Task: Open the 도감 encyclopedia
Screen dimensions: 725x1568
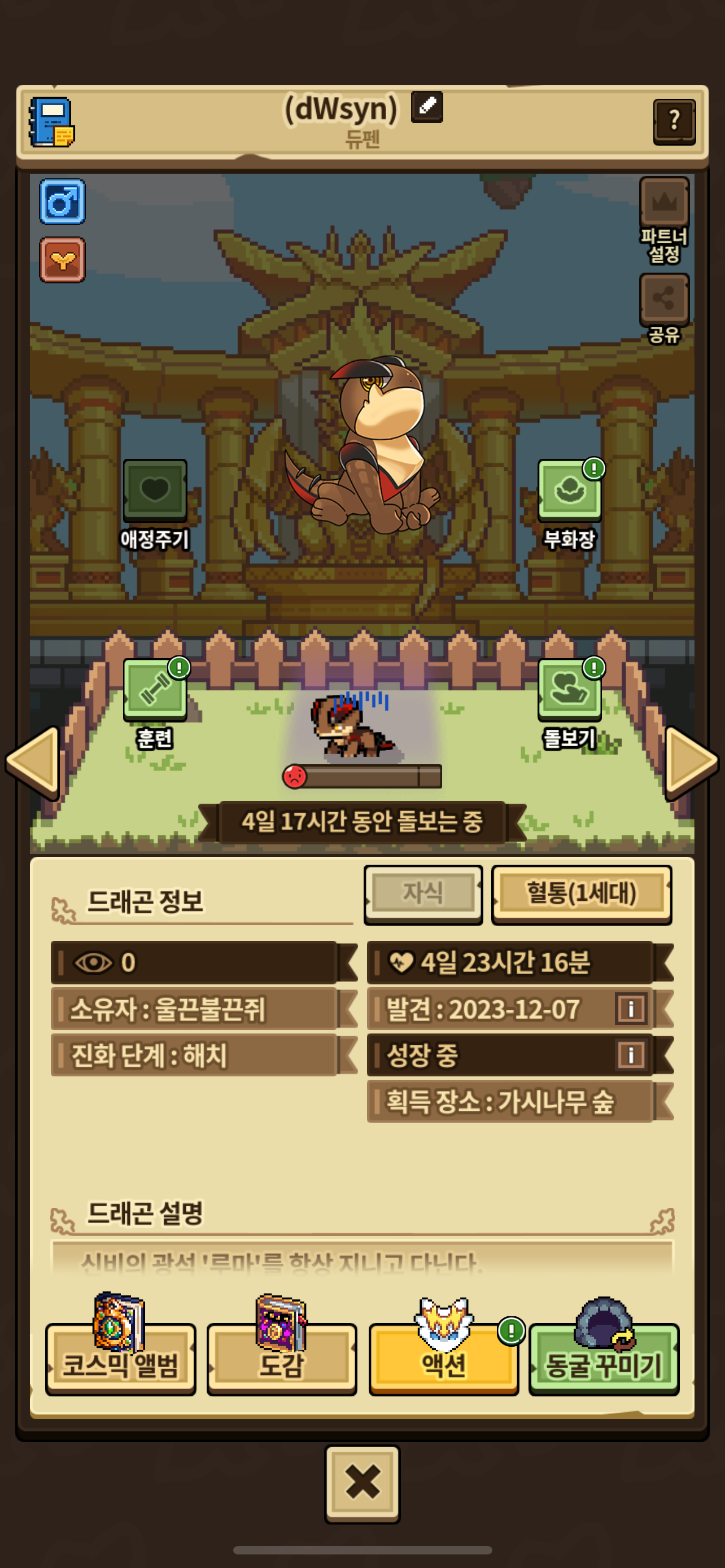Action: (281, 1357)
